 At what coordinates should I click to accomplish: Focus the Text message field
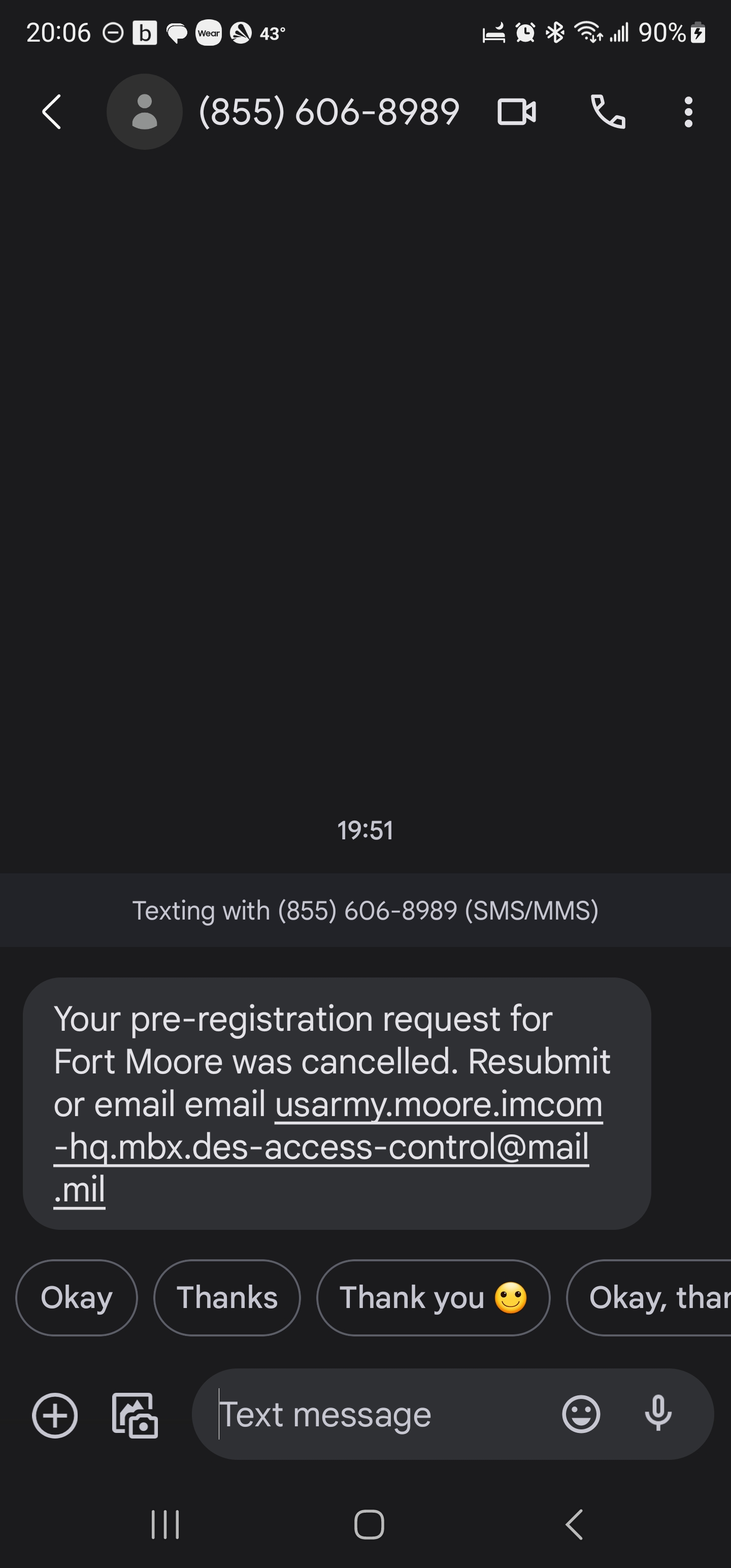[x=377, y=1415]
